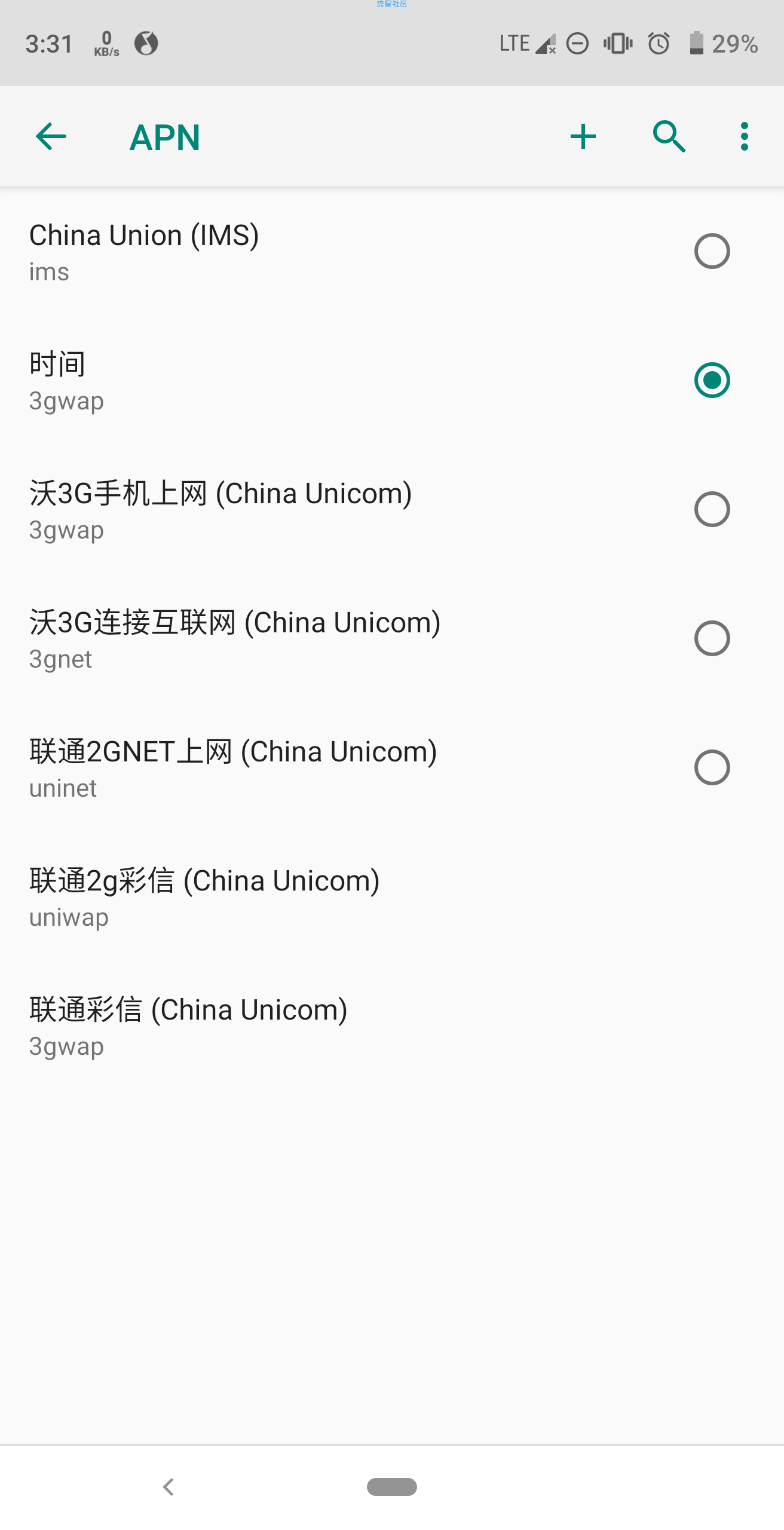Open the search magnifier in app bar

[669, 137]
